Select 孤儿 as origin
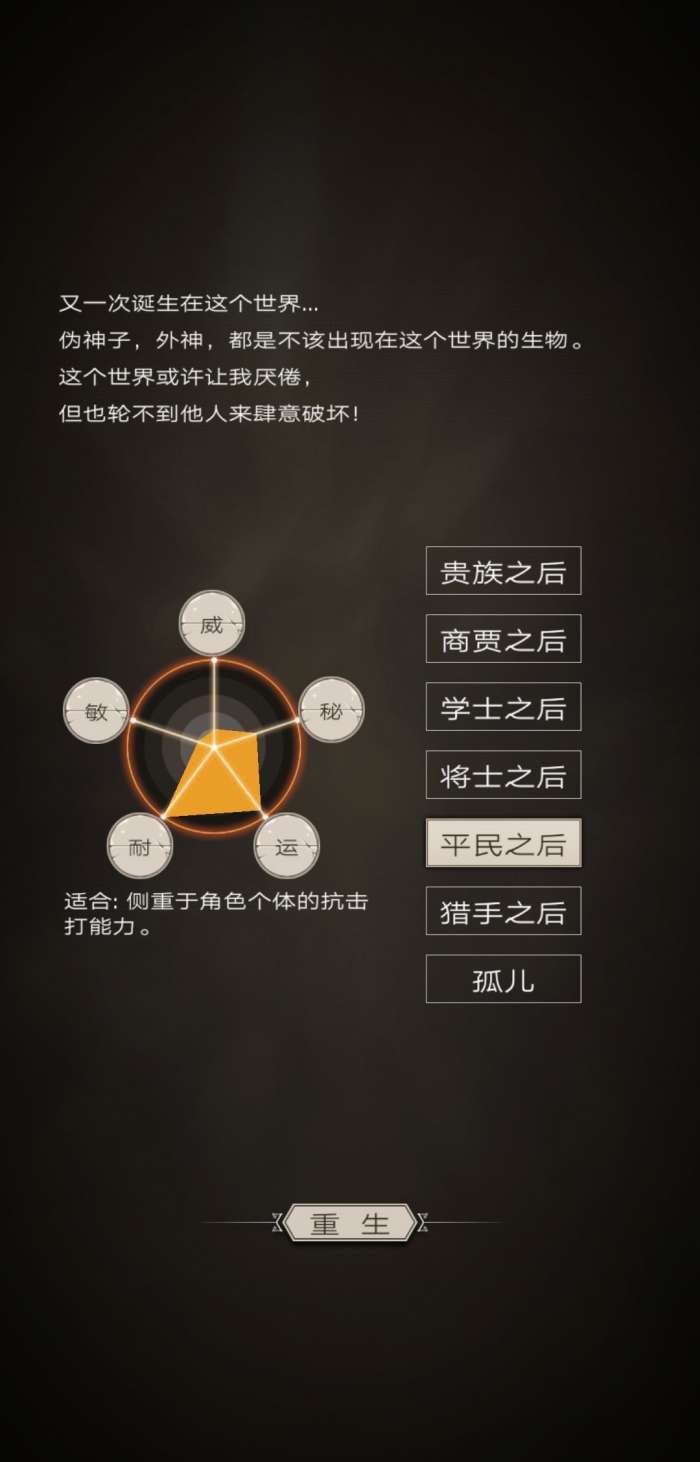Image resolution: width=700 pixels, height=1462 pixels. point(503,979)
